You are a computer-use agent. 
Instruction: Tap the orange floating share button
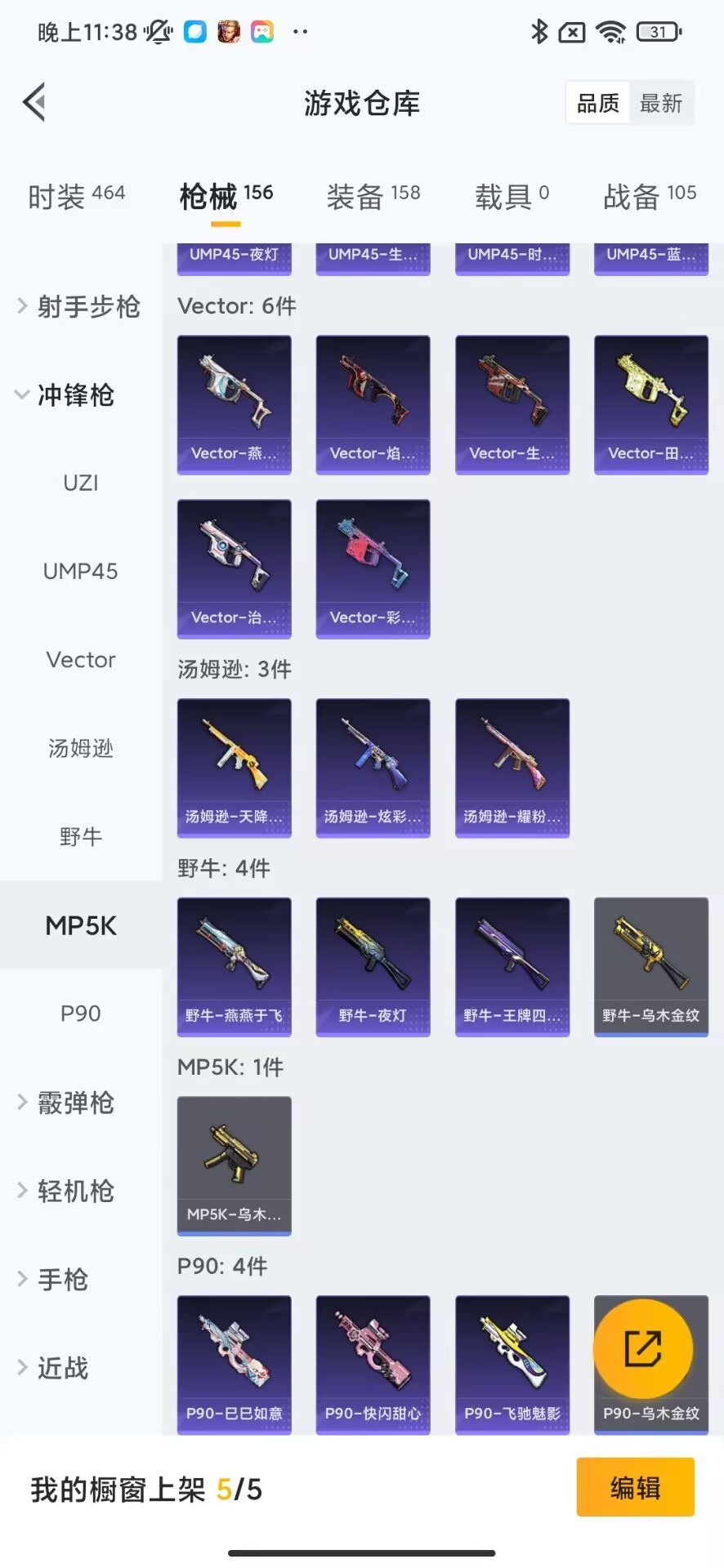[643, 1348]
